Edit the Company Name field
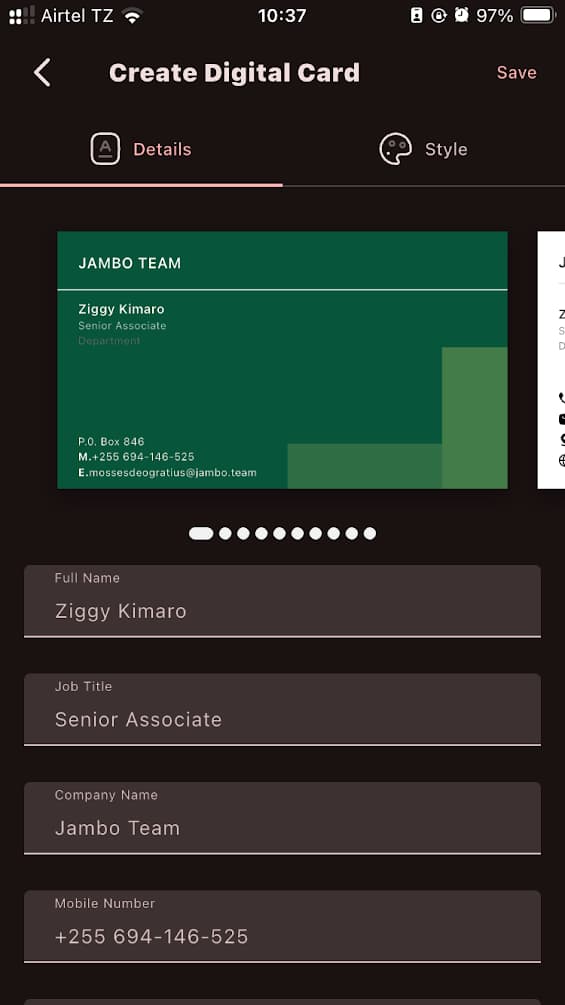The width and height of the screenshot is (565, 1005). 282,818
